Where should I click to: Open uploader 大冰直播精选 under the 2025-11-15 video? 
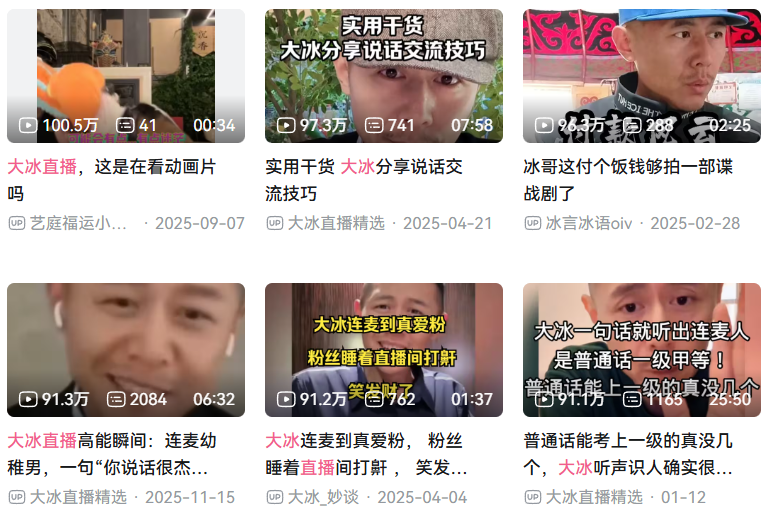click(78, 497)
